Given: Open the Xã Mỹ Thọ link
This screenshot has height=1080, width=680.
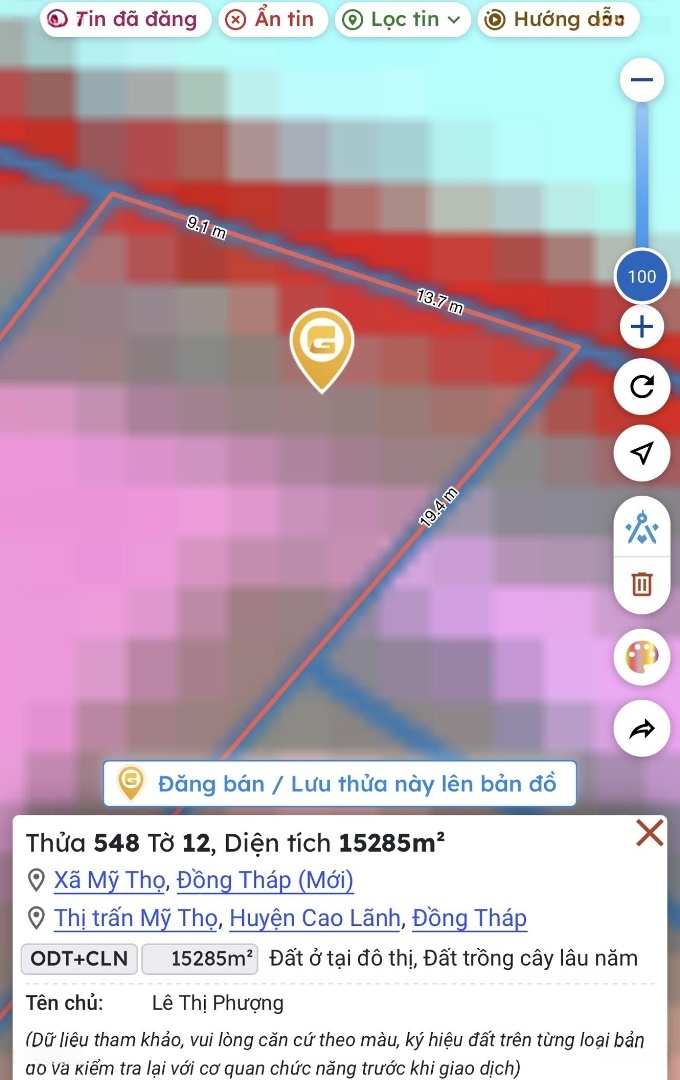Looking at the screenshot, I should pyautogui.click(x=109, y=880).
